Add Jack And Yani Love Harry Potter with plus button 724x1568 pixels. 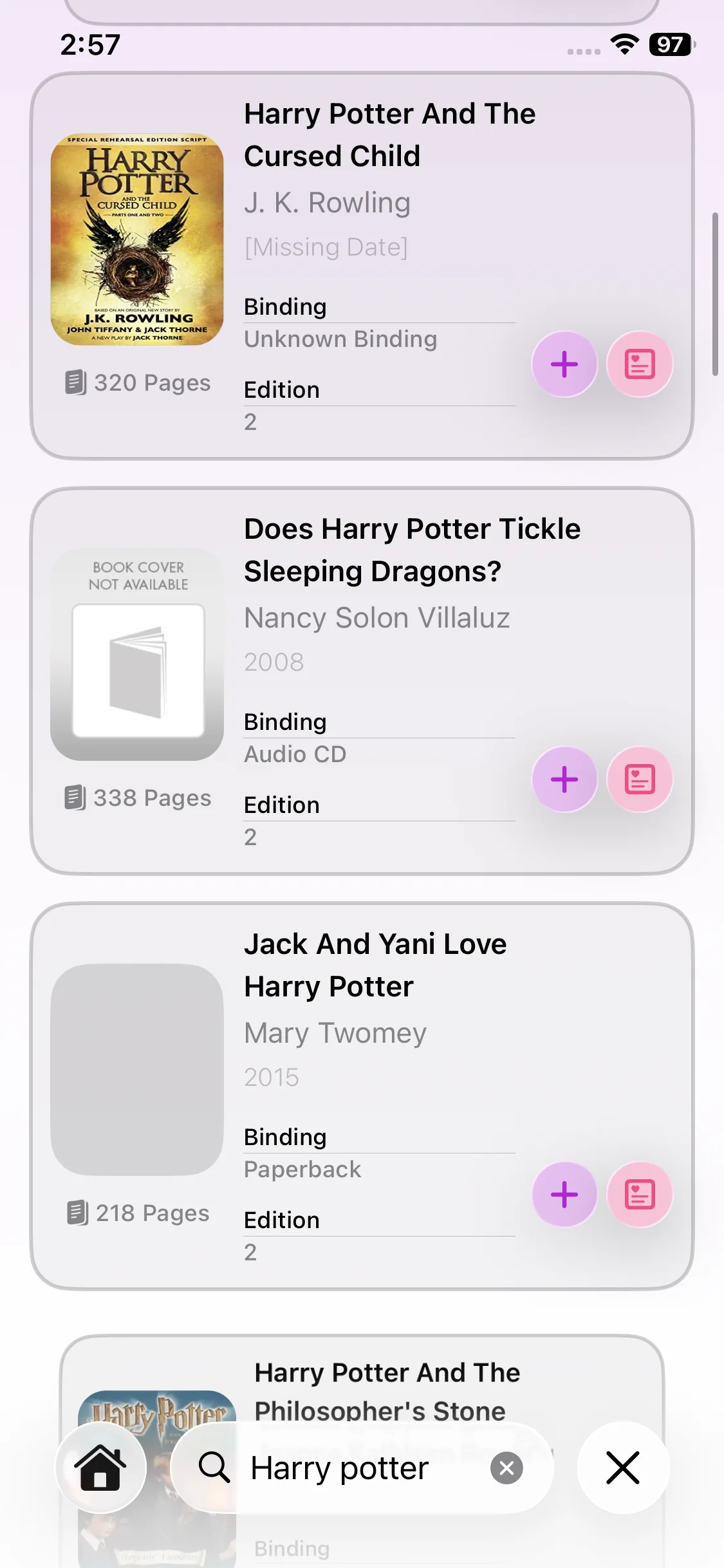tap(564, 1195)
